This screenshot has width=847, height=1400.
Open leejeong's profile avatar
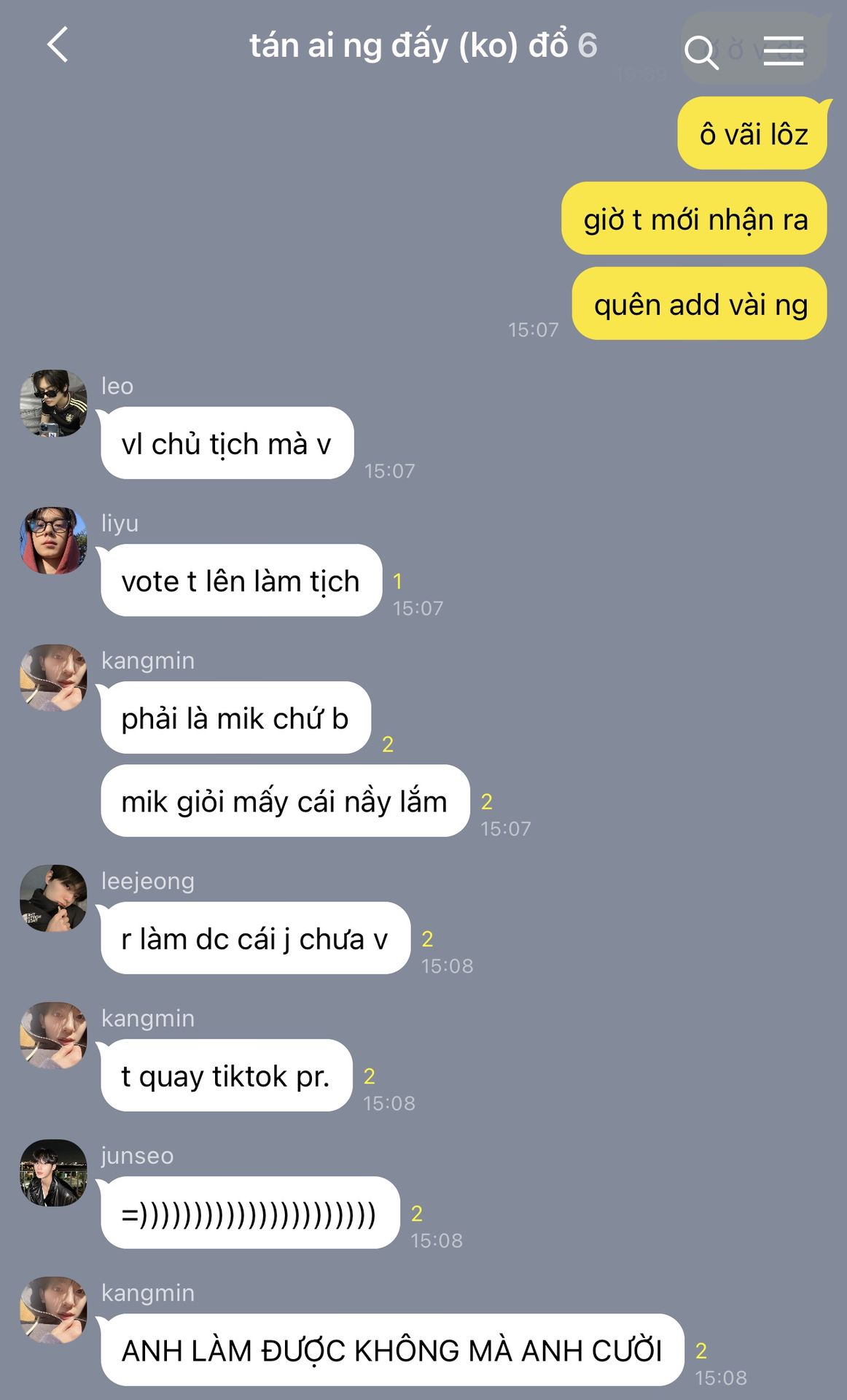click(53, 898)
